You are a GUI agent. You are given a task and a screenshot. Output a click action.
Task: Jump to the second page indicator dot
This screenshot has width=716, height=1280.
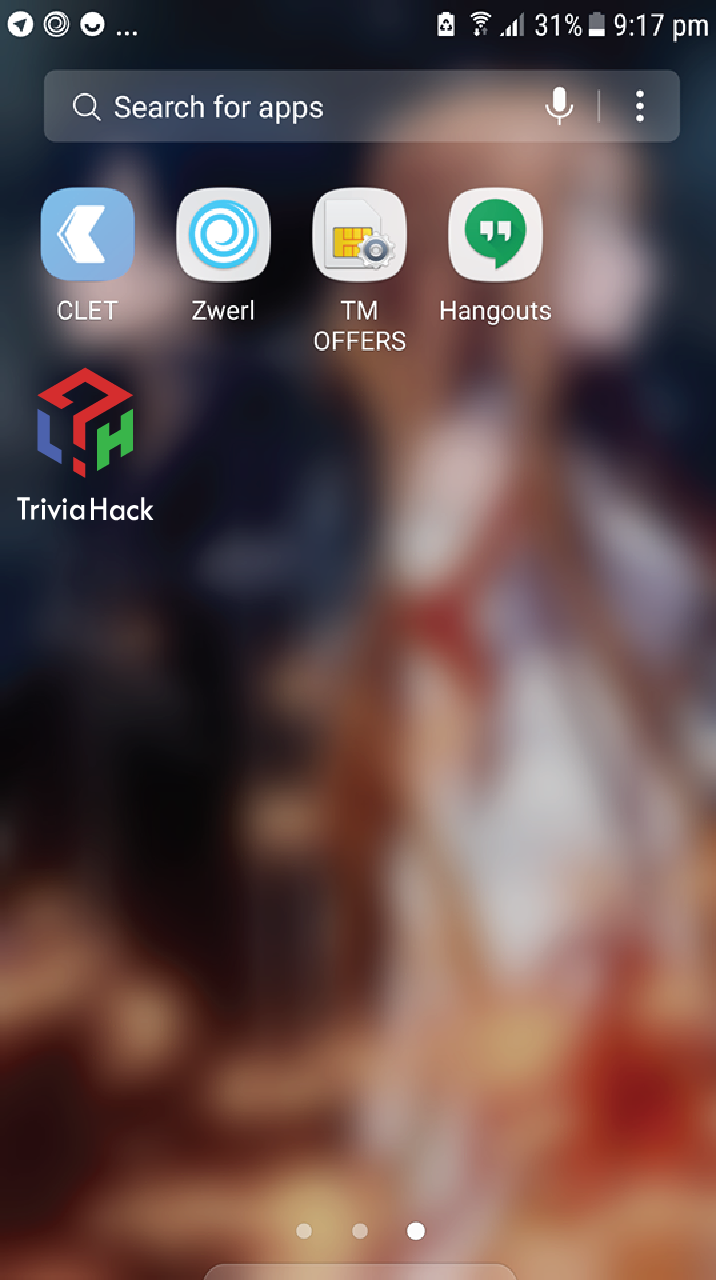click(x=360, y=1231)
